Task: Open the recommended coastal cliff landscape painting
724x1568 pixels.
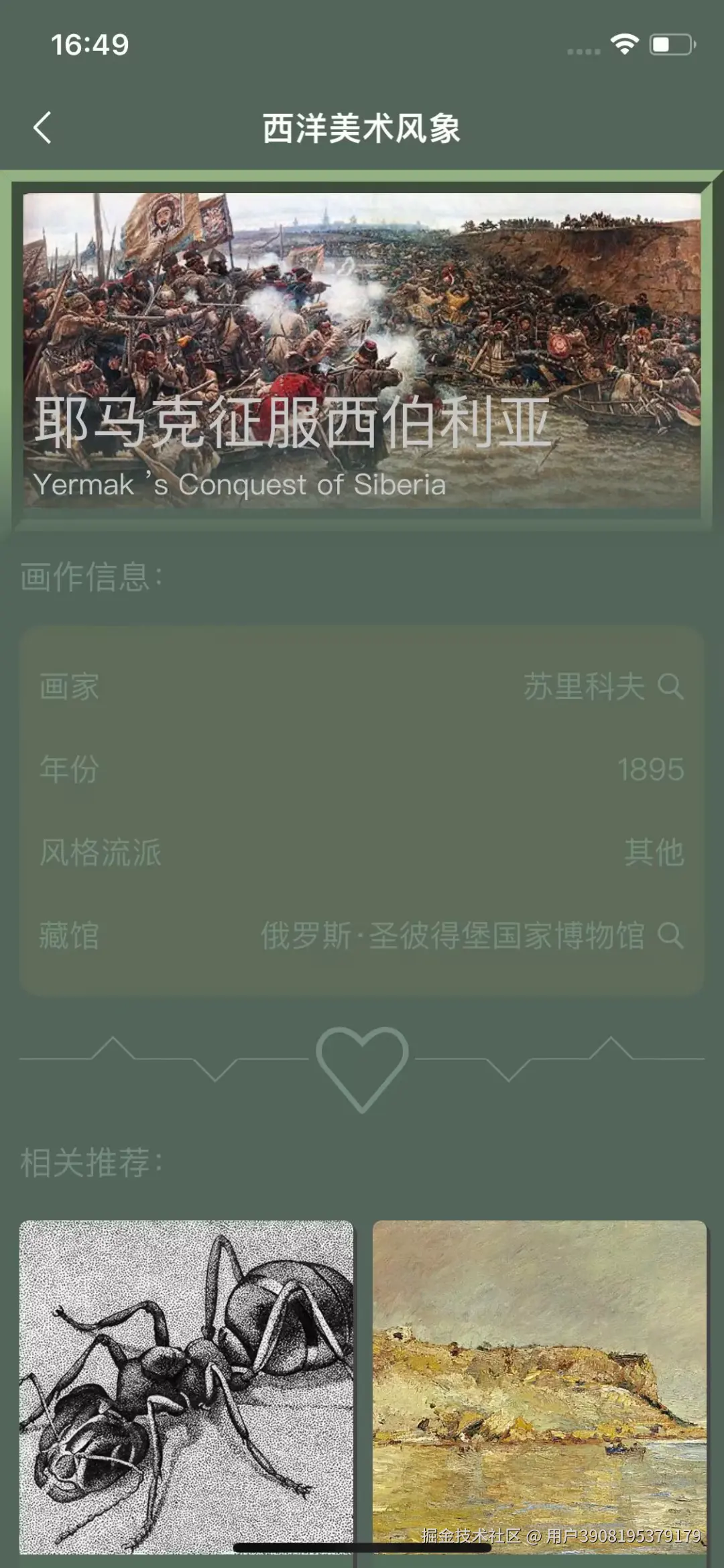Action: pos(539,1386)
